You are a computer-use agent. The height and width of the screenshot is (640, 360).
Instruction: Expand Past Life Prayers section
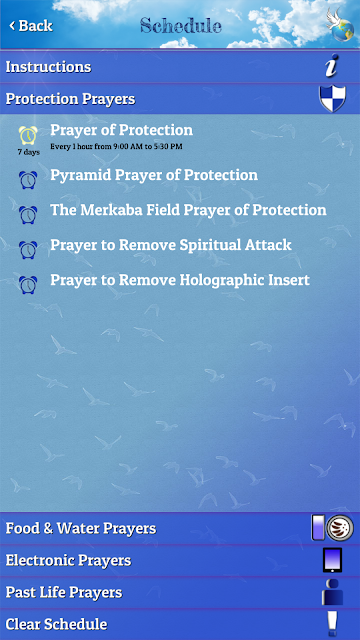[180, 592]
